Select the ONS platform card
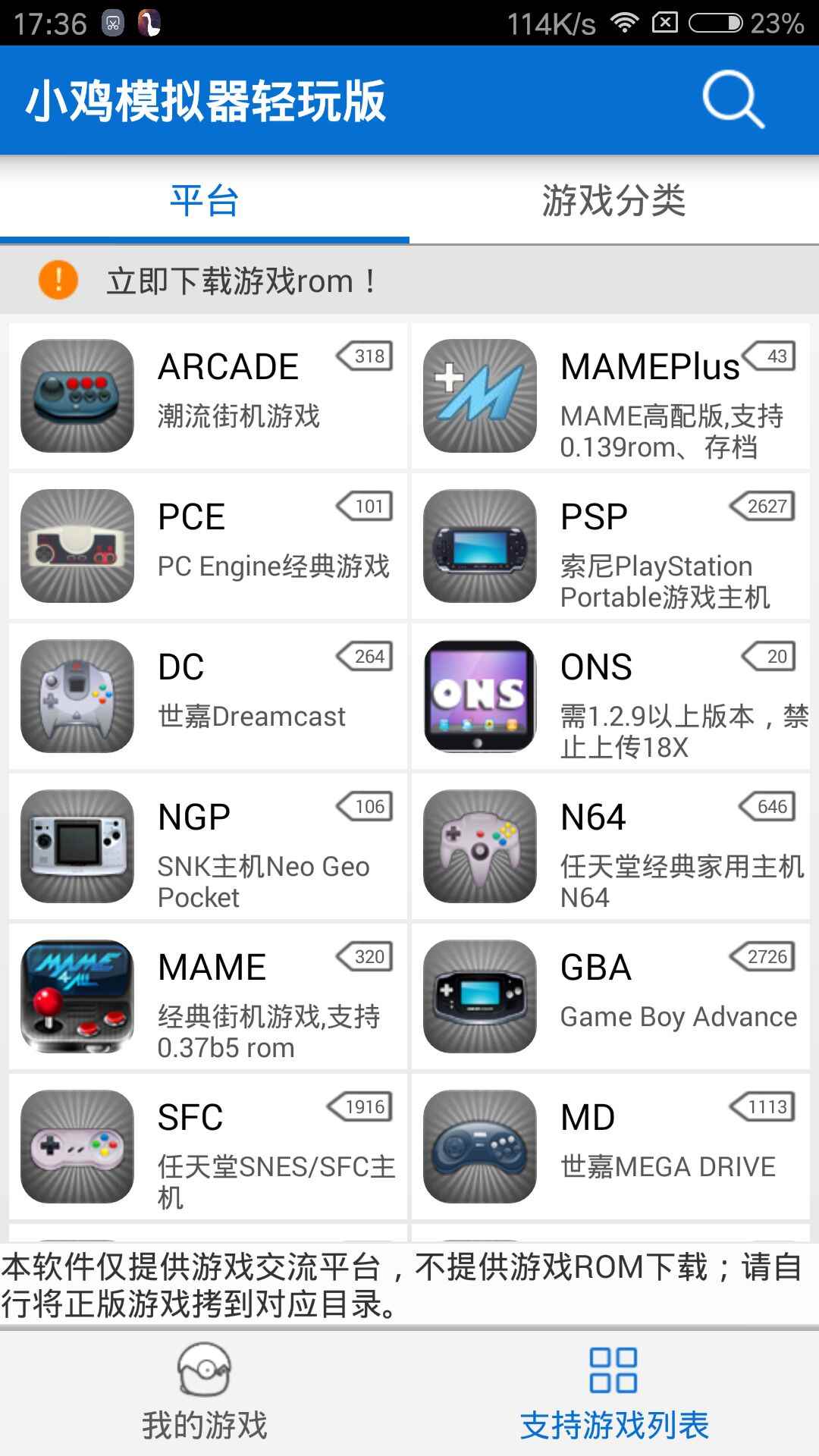The image size is (819, 1456). click(x=610, y=696)
